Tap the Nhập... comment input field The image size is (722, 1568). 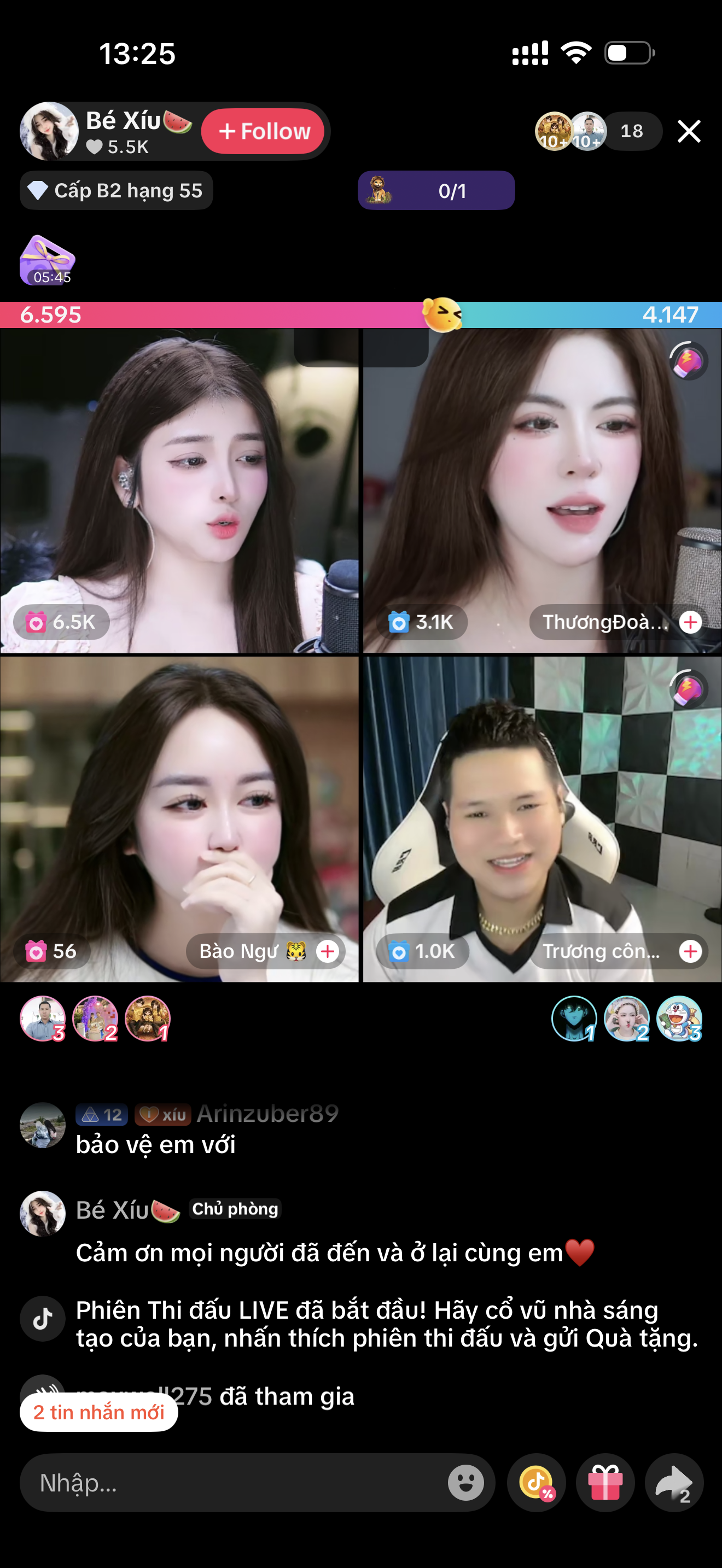coord(183,1483)
